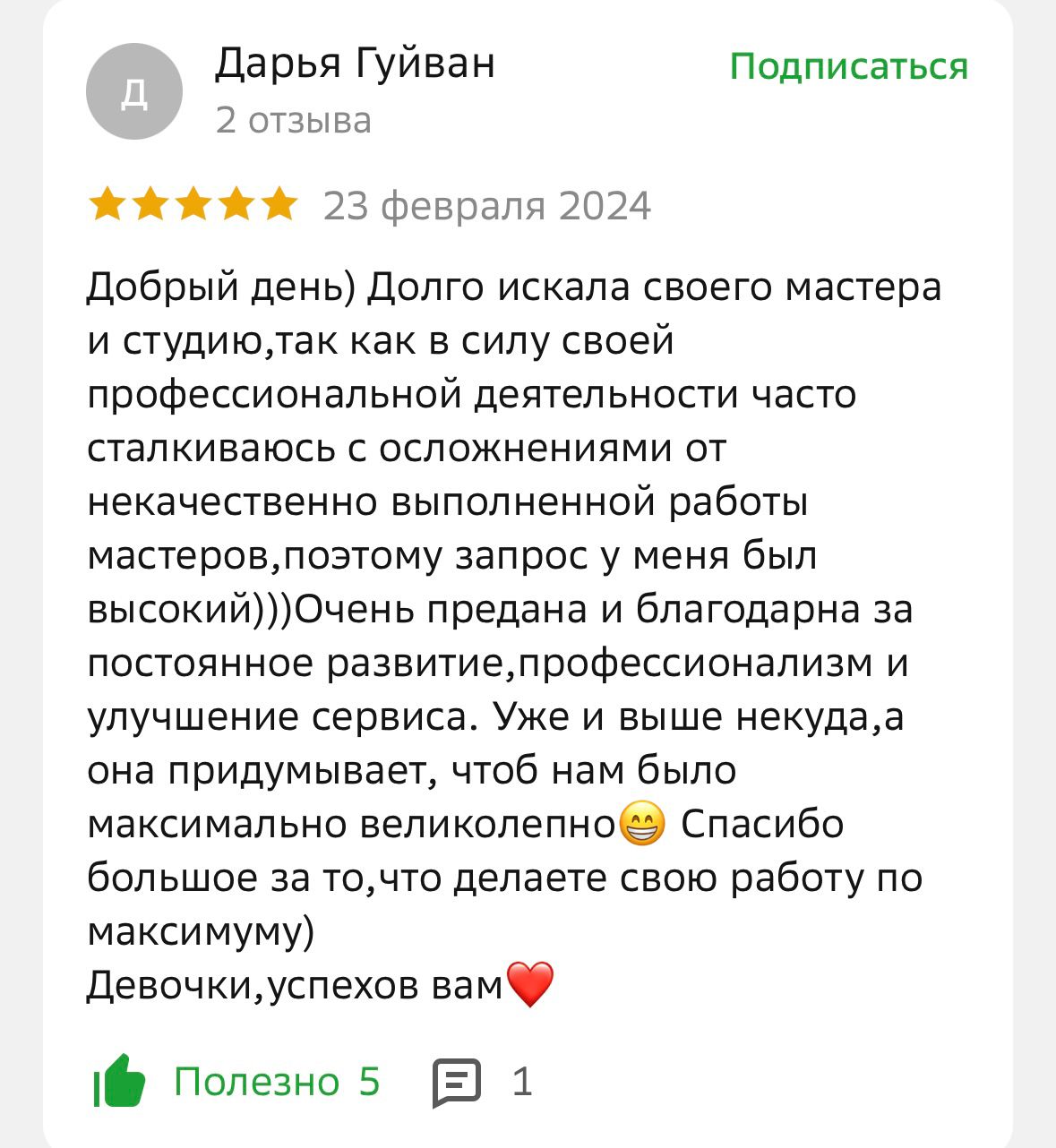Open Дарья Гуйван's profile avatar
The width and height of the screenshot is (1056, 1148).
pos(134,91)
